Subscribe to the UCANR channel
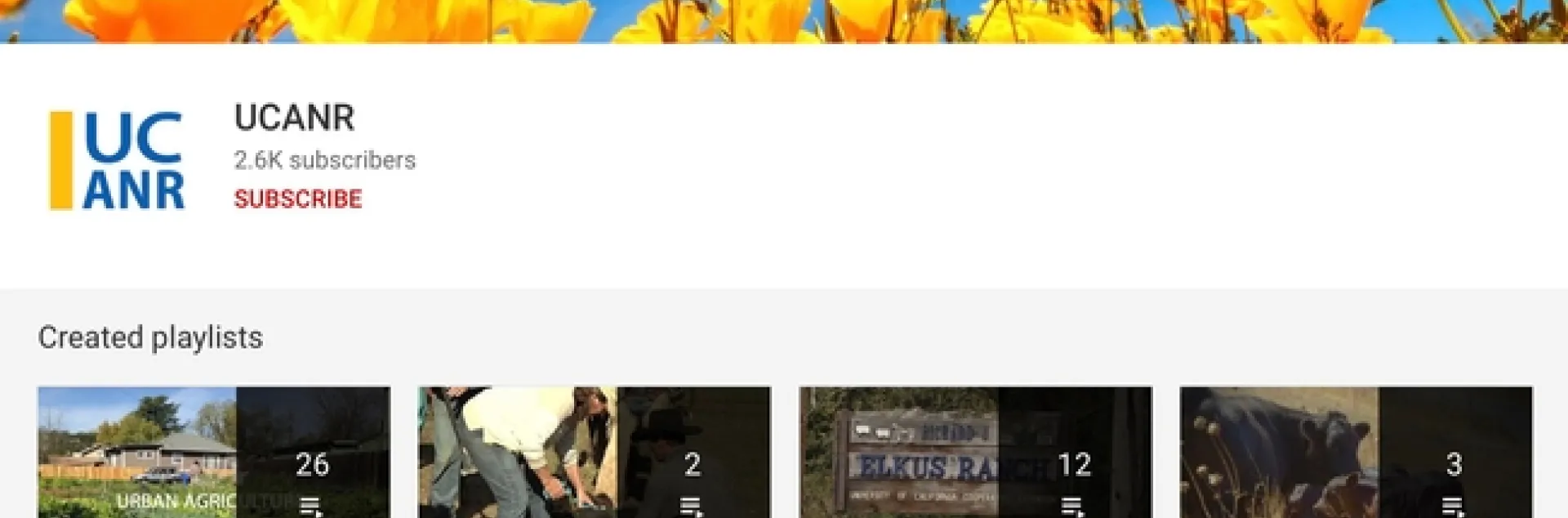1568x518 pixels. (298, 199)
